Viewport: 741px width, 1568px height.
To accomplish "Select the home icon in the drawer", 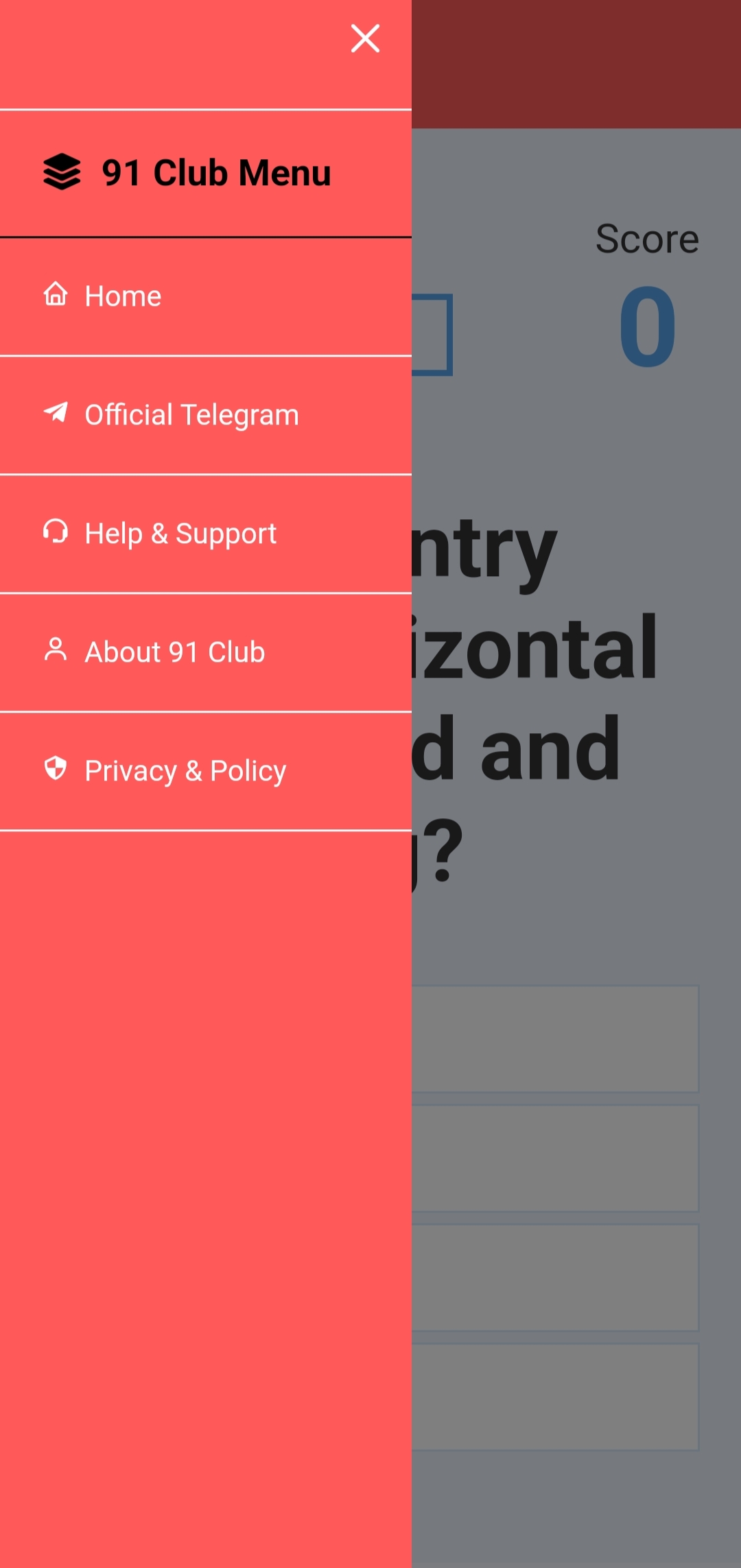I will 56,295.
